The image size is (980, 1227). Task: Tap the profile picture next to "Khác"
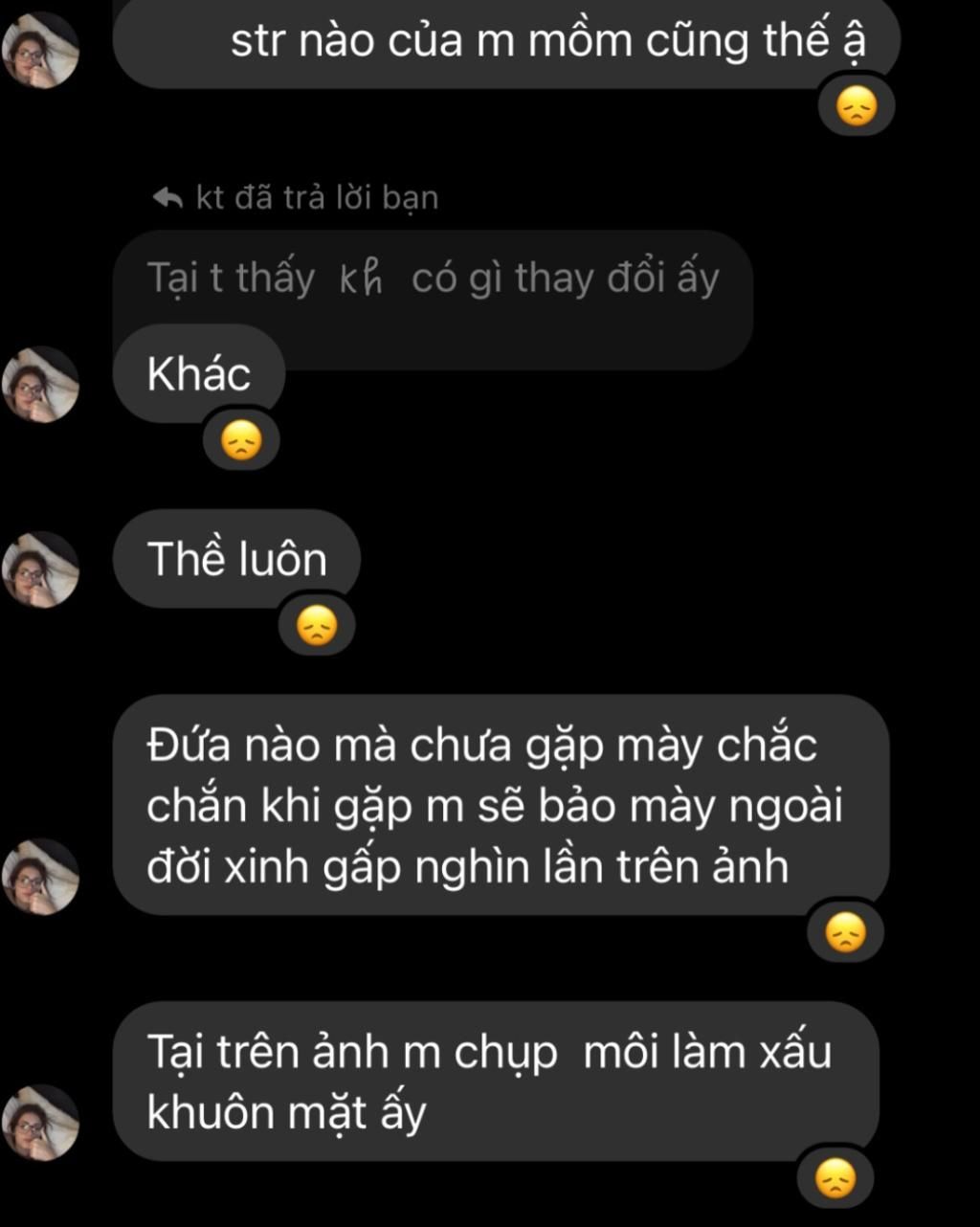tap(40, 385)
